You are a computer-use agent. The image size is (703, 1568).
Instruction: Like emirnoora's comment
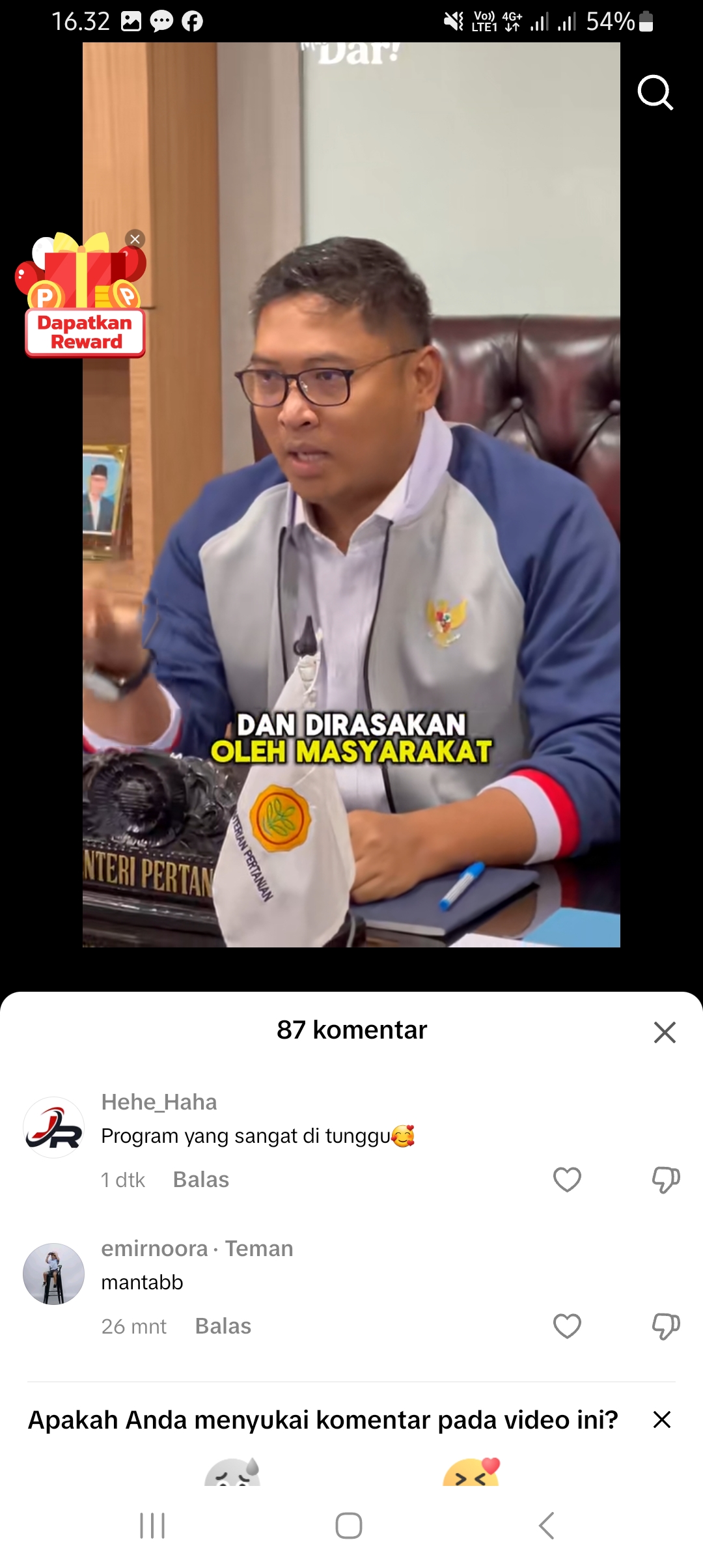[x=567, y=1326]
